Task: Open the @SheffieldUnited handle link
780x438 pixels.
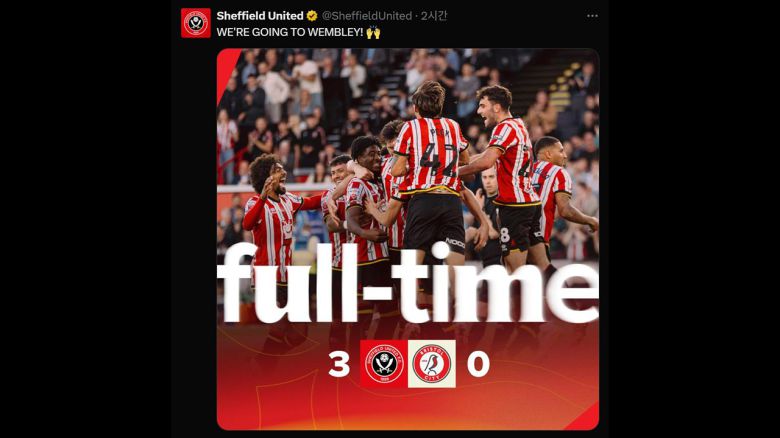Action: coord(366,16)
